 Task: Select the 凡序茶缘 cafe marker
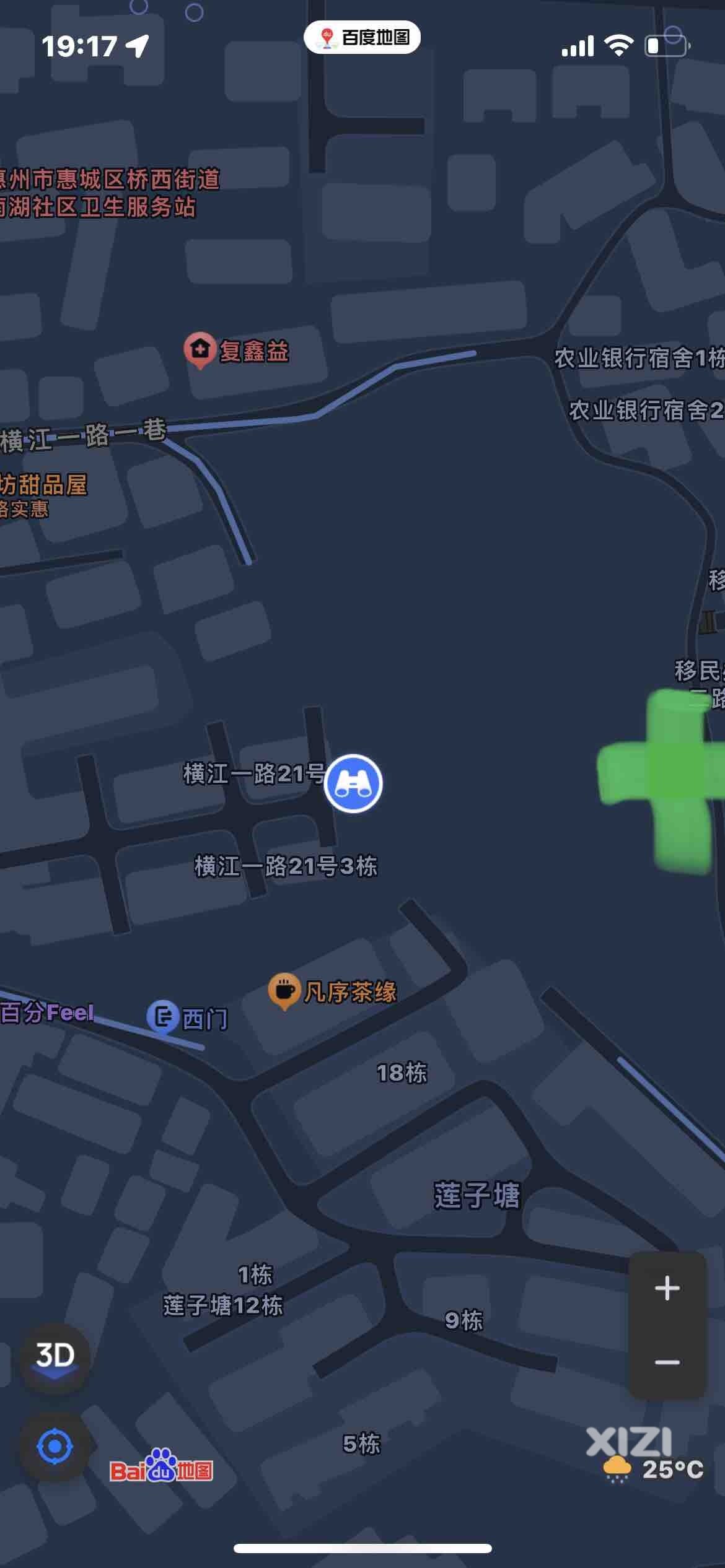[x=284, y=990]
